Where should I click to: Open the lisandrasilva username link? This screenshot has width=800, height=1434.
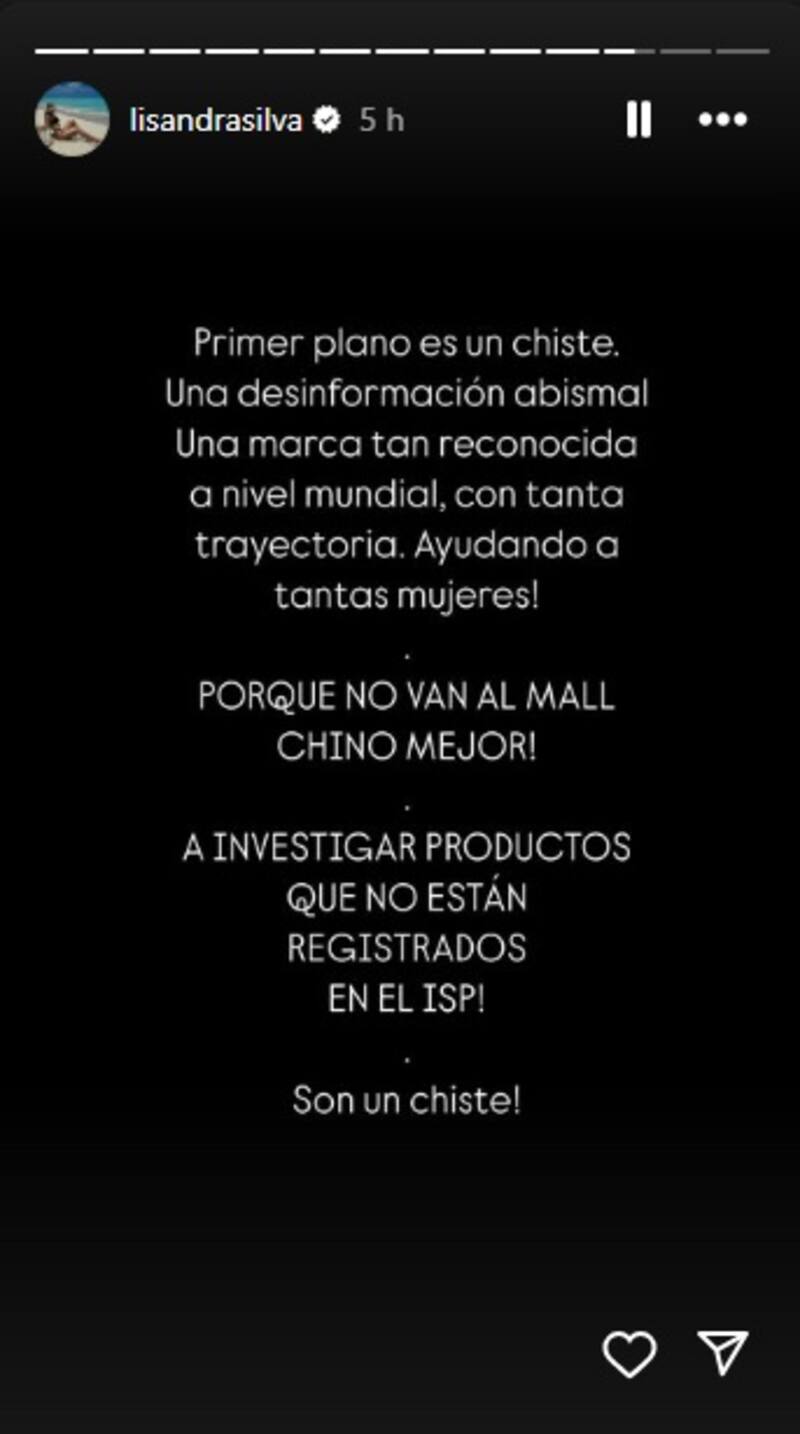tap(215, 120)
